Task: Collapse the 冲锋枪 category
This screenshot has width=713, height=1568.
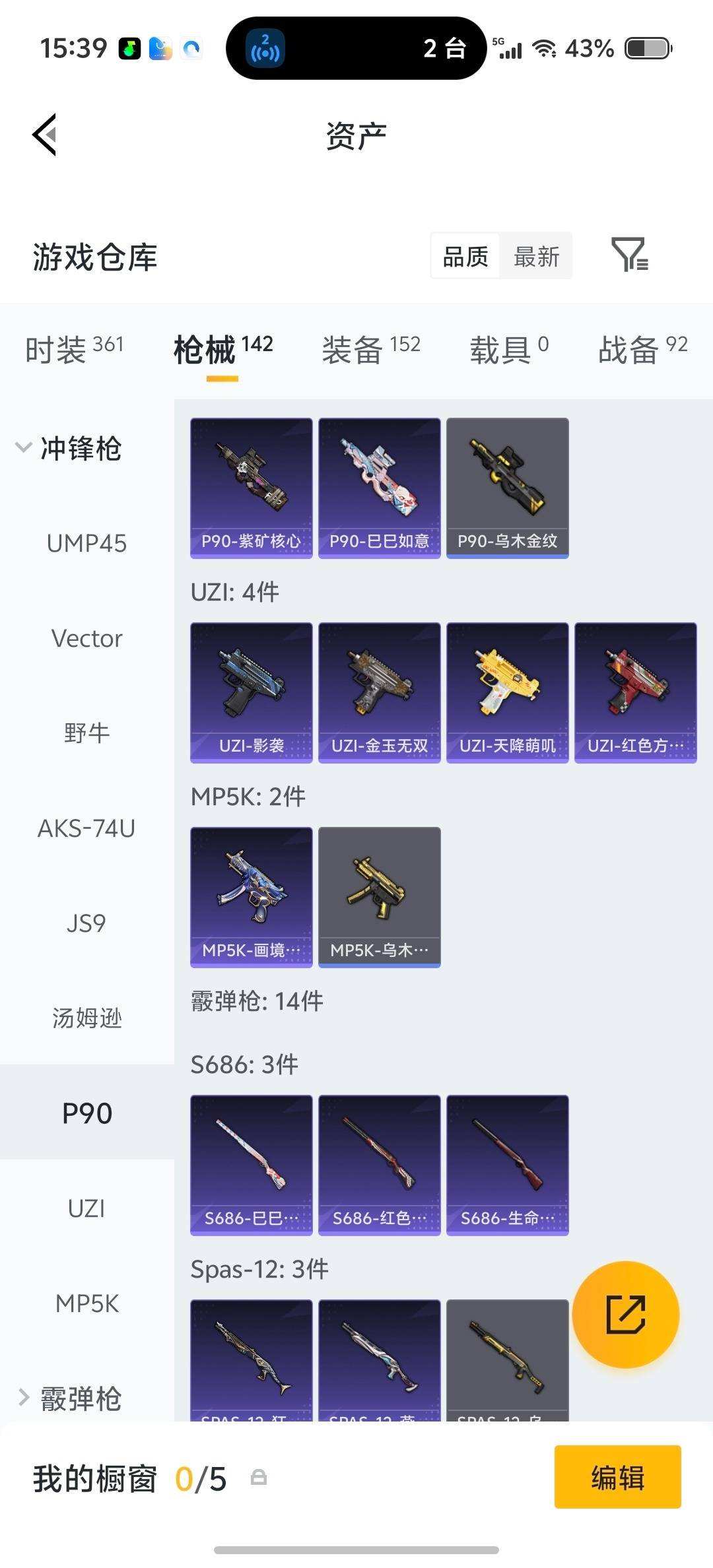Action: click(69, 449)
